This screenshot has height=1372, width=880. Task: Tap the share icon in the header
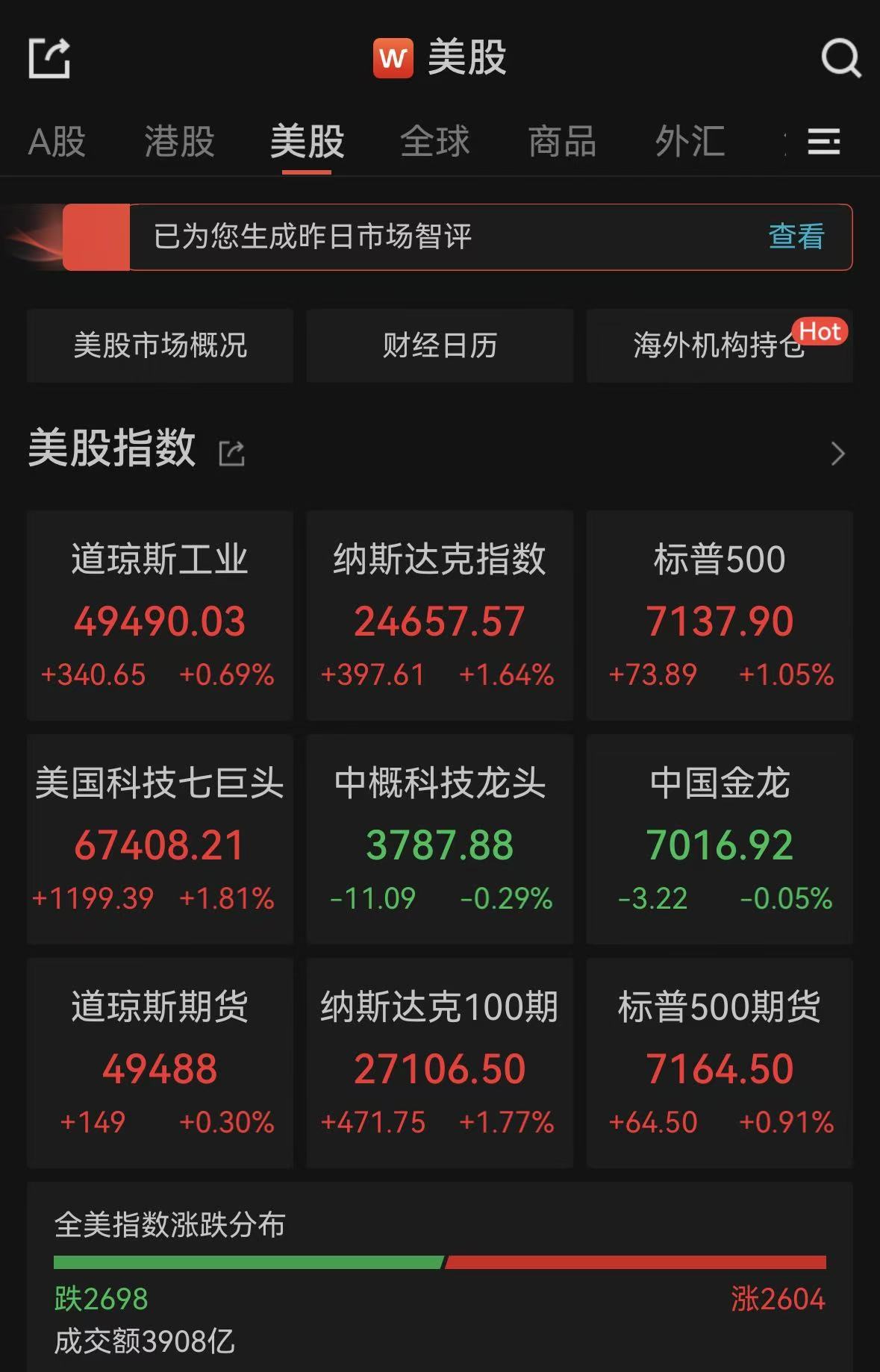[49, 57]
